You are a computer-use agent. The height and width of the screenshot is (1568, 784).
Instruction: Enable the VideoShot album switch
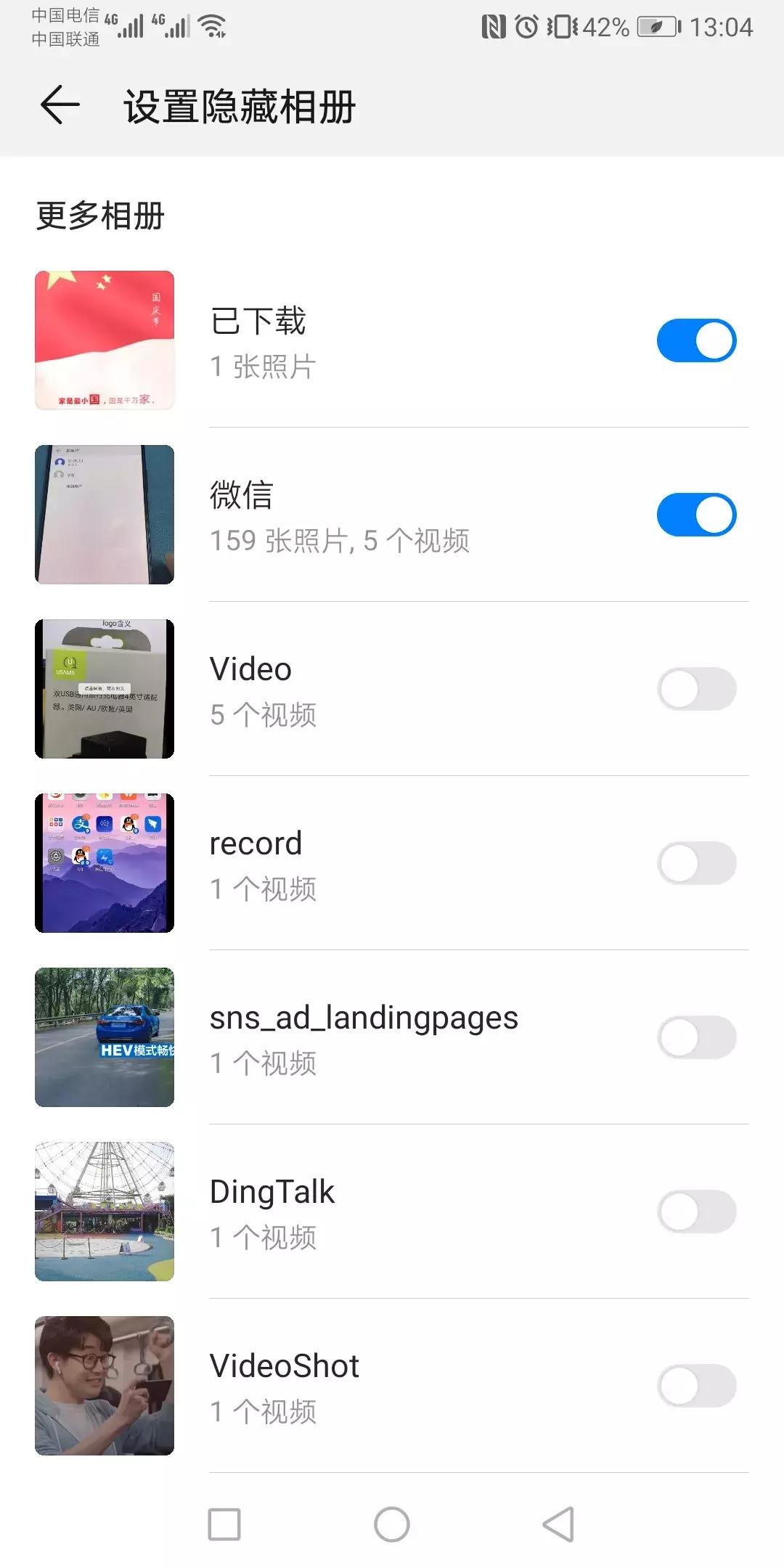tap(696, 1386)
